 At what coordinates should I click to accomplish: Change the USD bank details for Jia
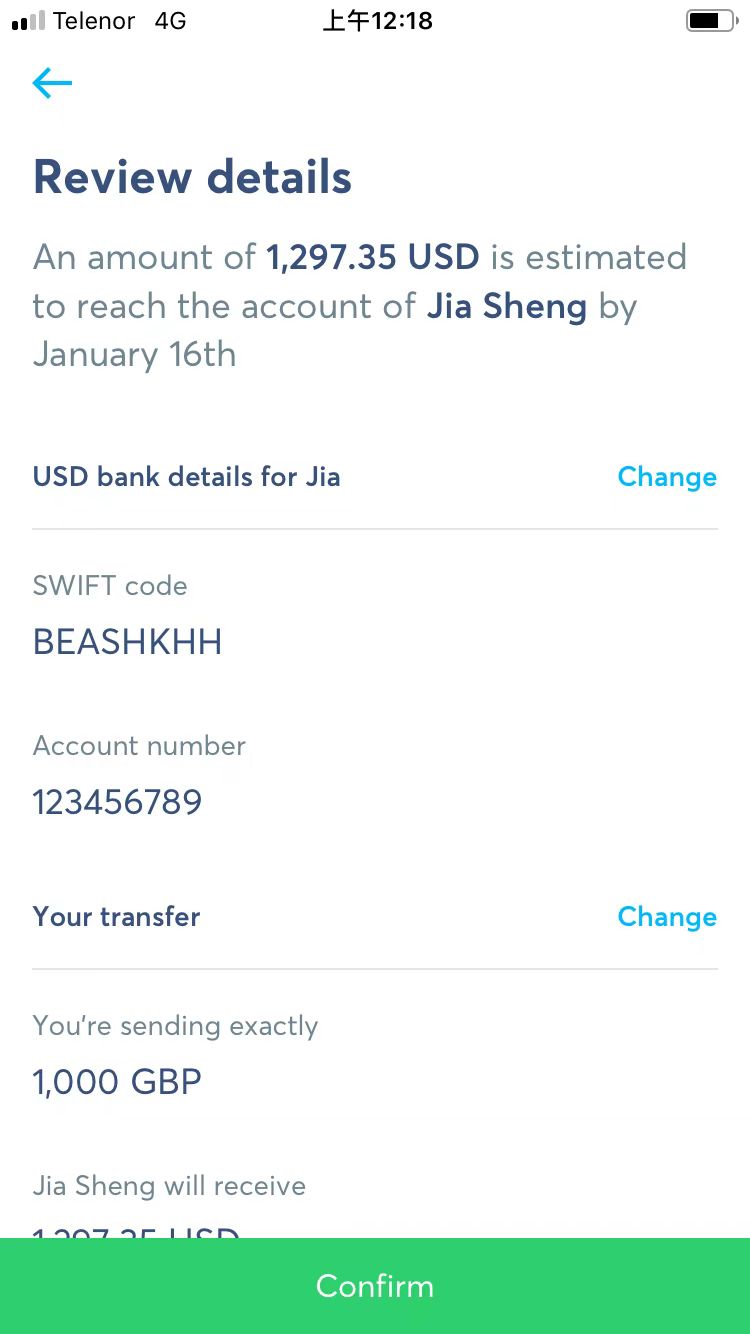pos(667,477)
